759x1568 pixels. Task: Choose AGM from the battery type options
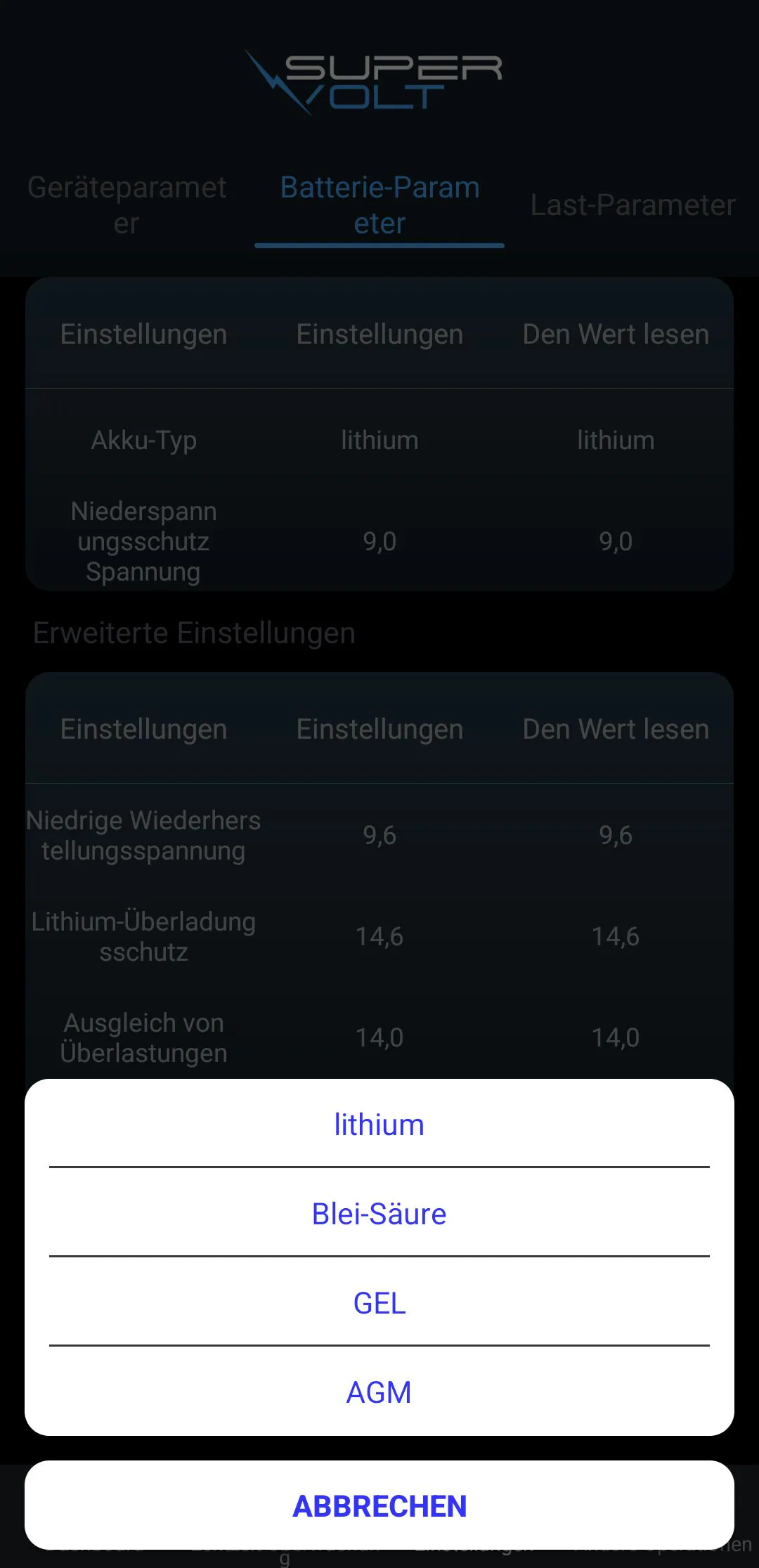pyautogui.click(x=378, y=1392)
